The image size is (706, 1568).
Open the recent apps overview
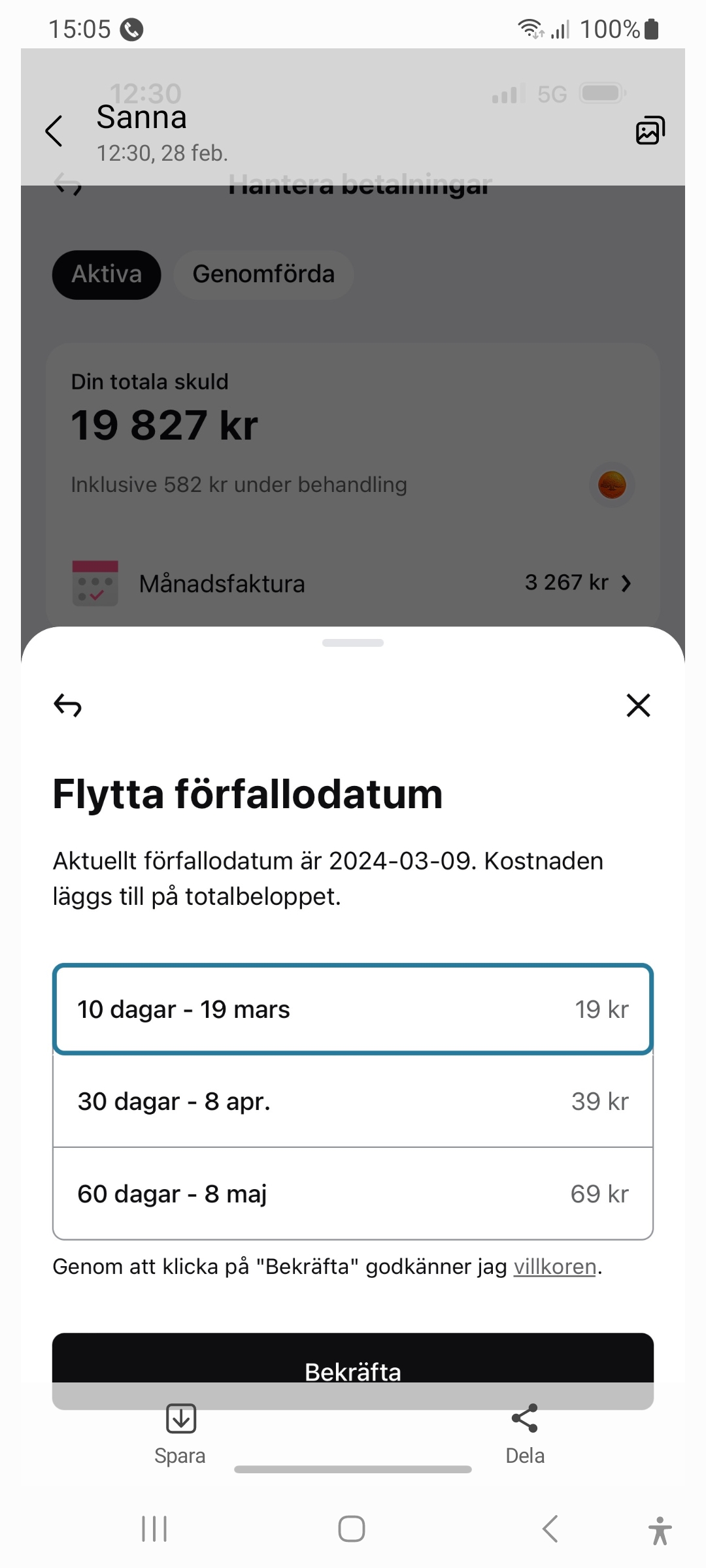tap(154, 1529)
